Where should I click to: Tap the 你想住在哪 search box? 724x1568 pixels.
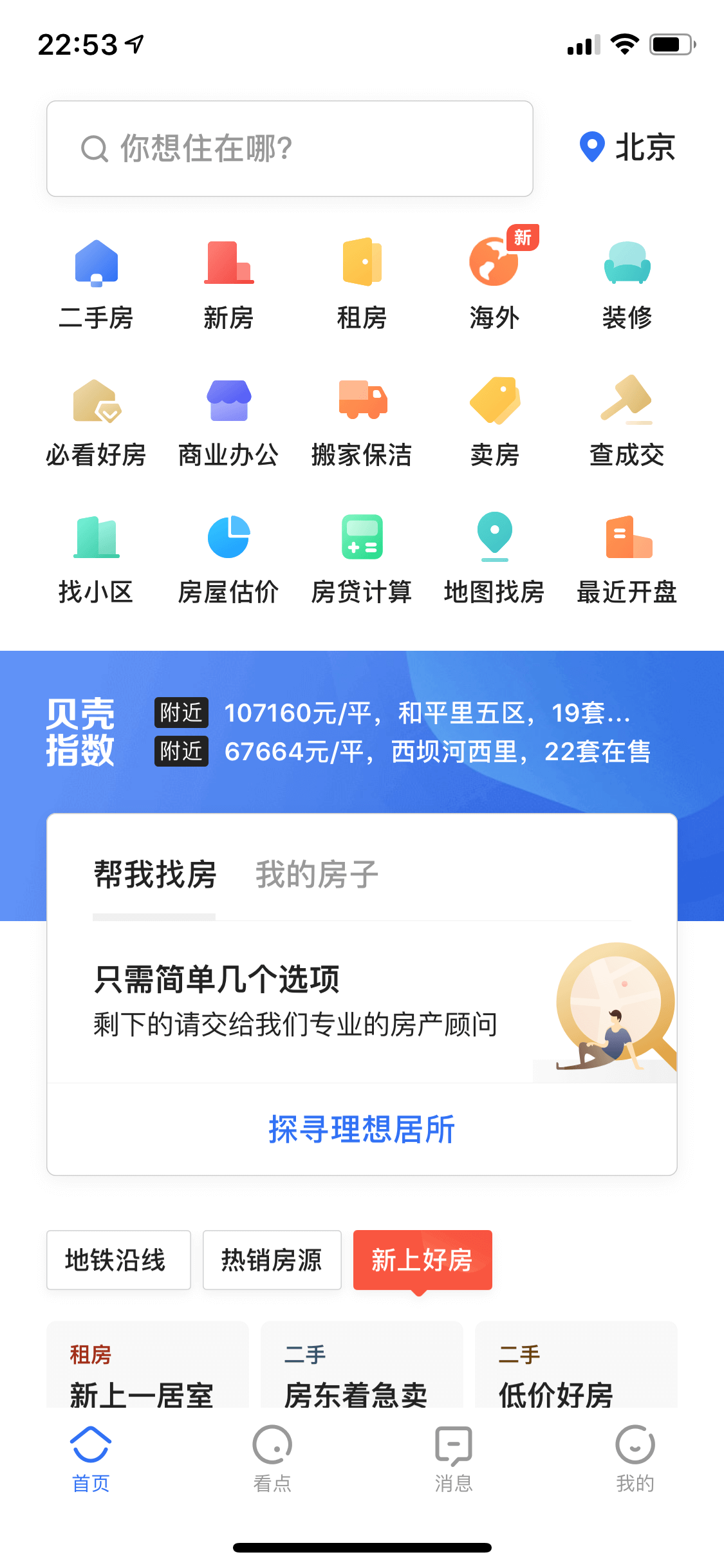coord(290,149)
